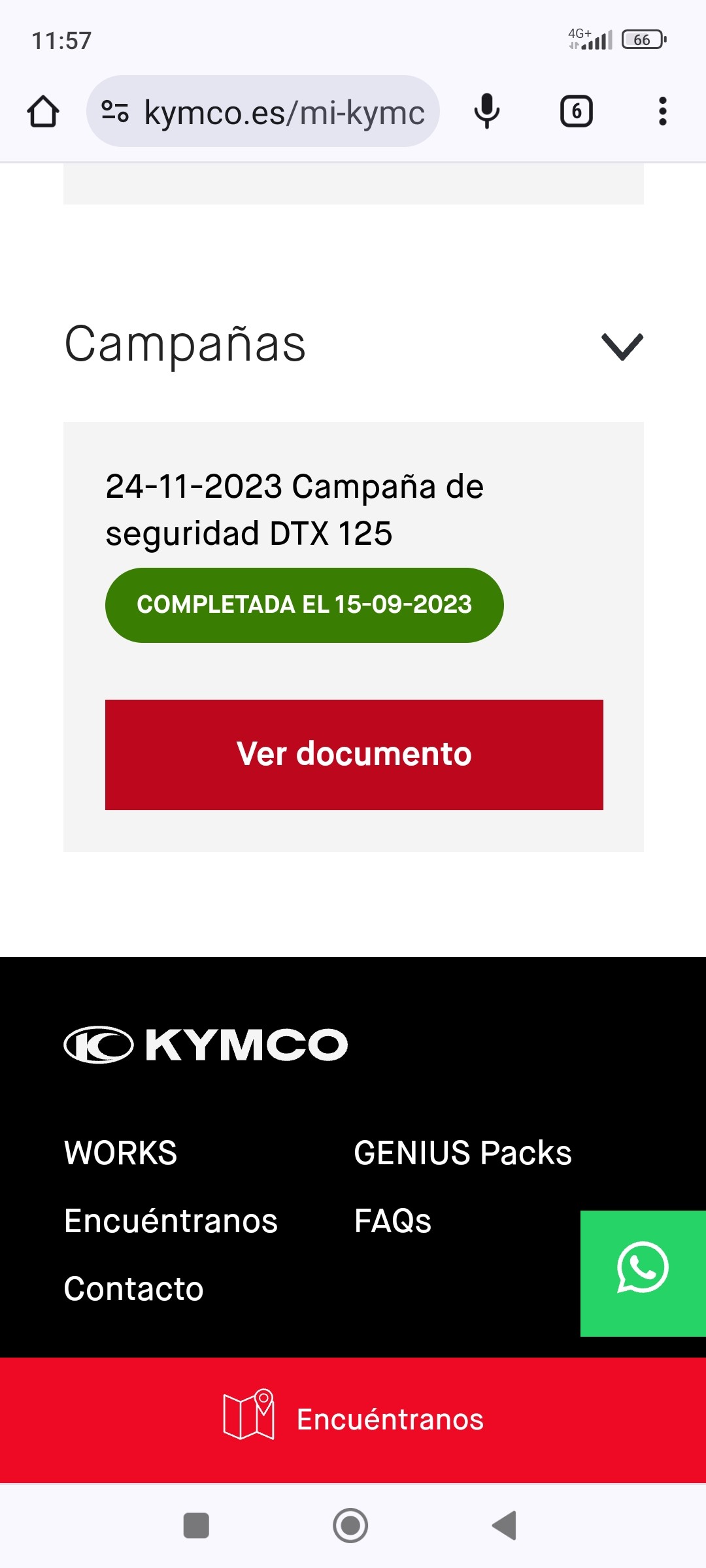Open the WORKS footer link
The height and width of the screenshot is (1568, 706).
point(121,1153)
